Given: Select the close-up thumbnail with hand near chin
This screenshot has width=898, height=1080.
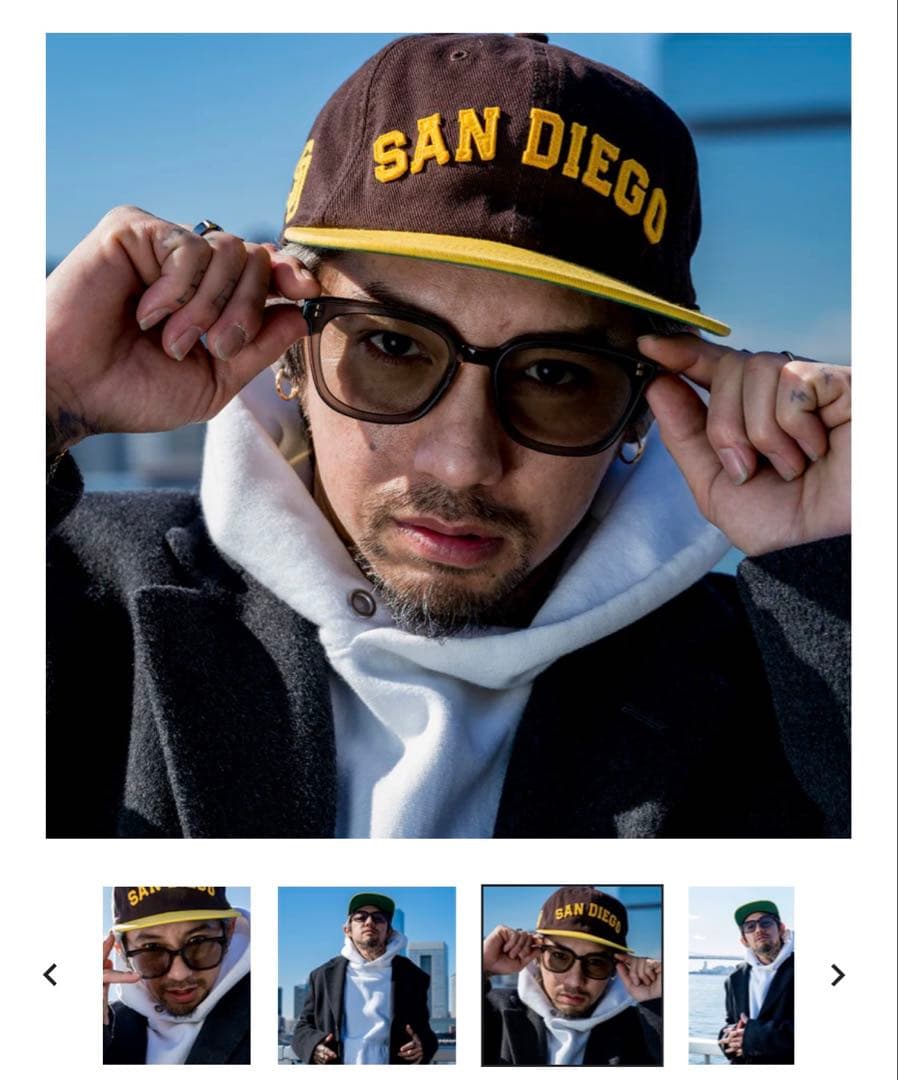Looking at the screenshot, I should (x=176, y=975).
